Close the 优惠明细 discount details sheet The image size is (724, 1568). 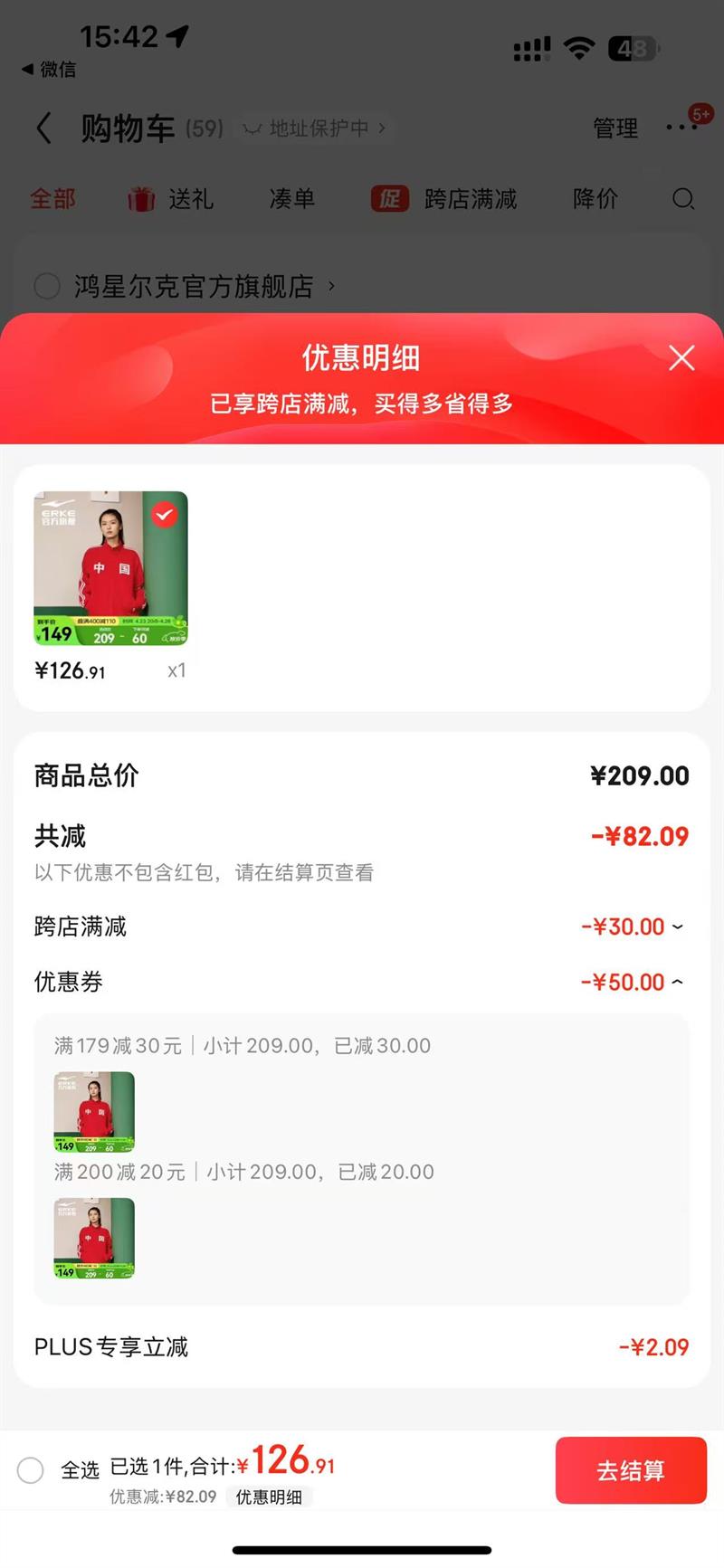point(681,358)
